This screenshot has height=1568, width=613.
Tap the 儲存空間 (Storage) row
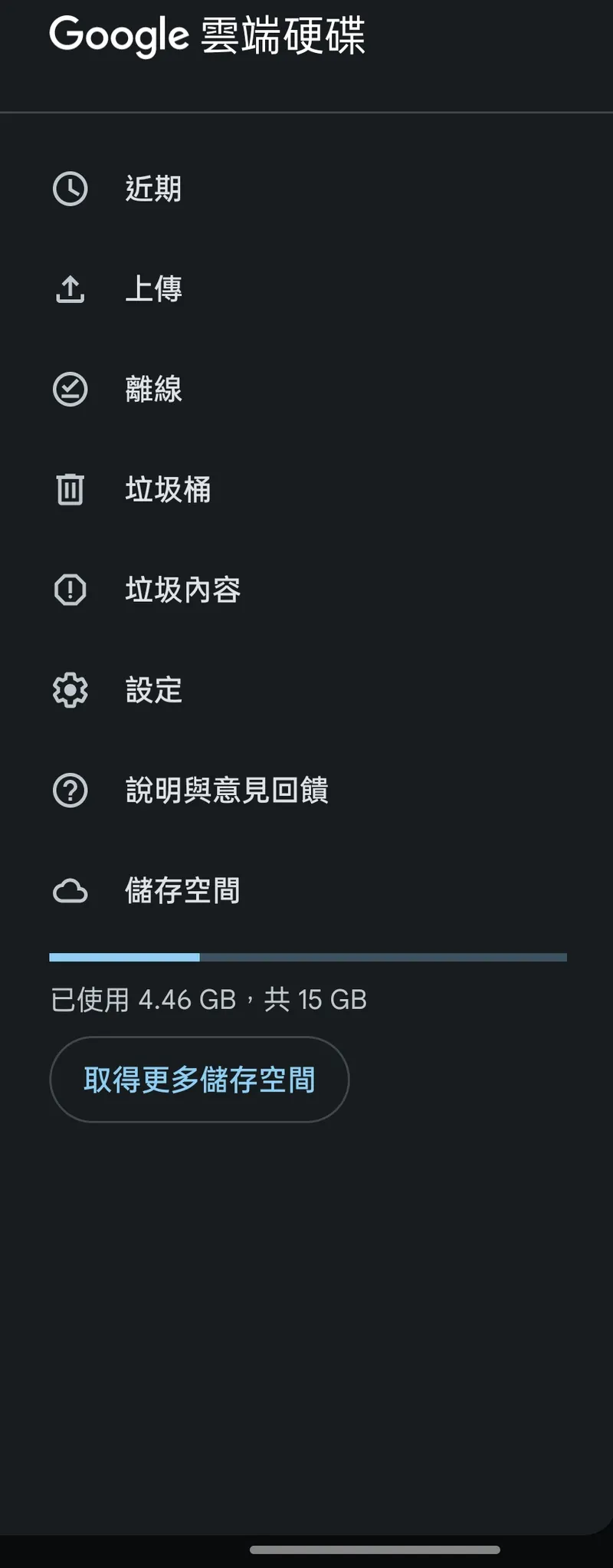182,891
